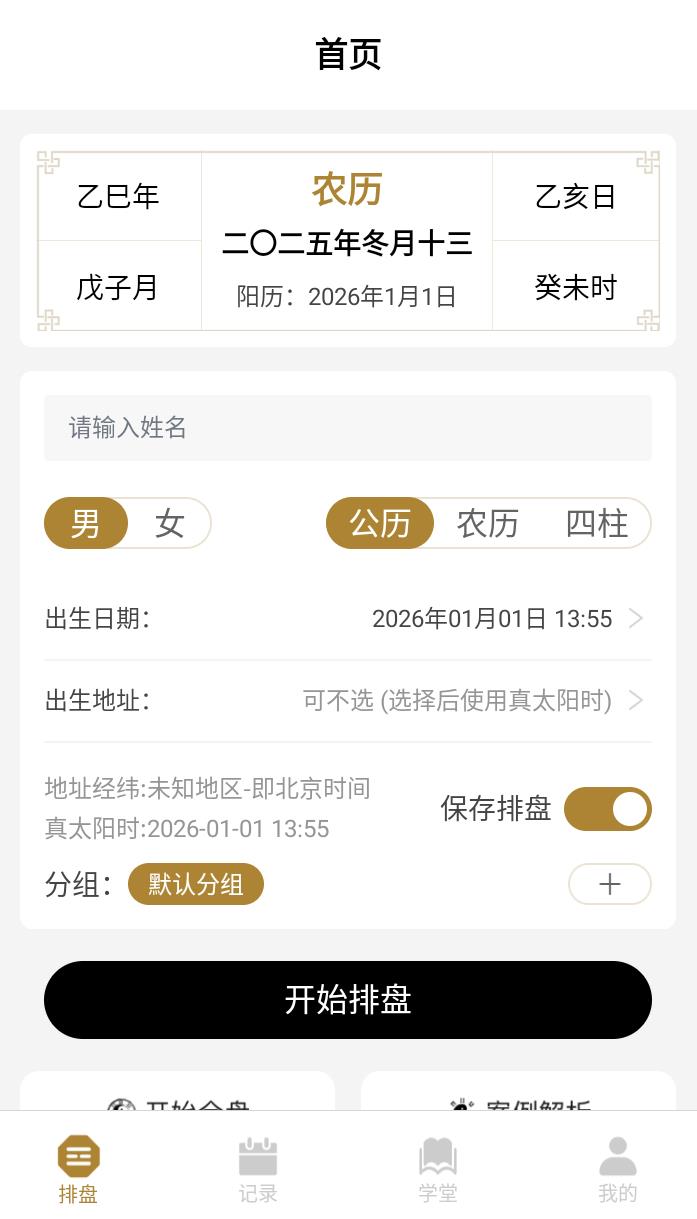Open the 我的 profile tab
This screenshot has height=1219, width=697.
(x=617, y=1168)
